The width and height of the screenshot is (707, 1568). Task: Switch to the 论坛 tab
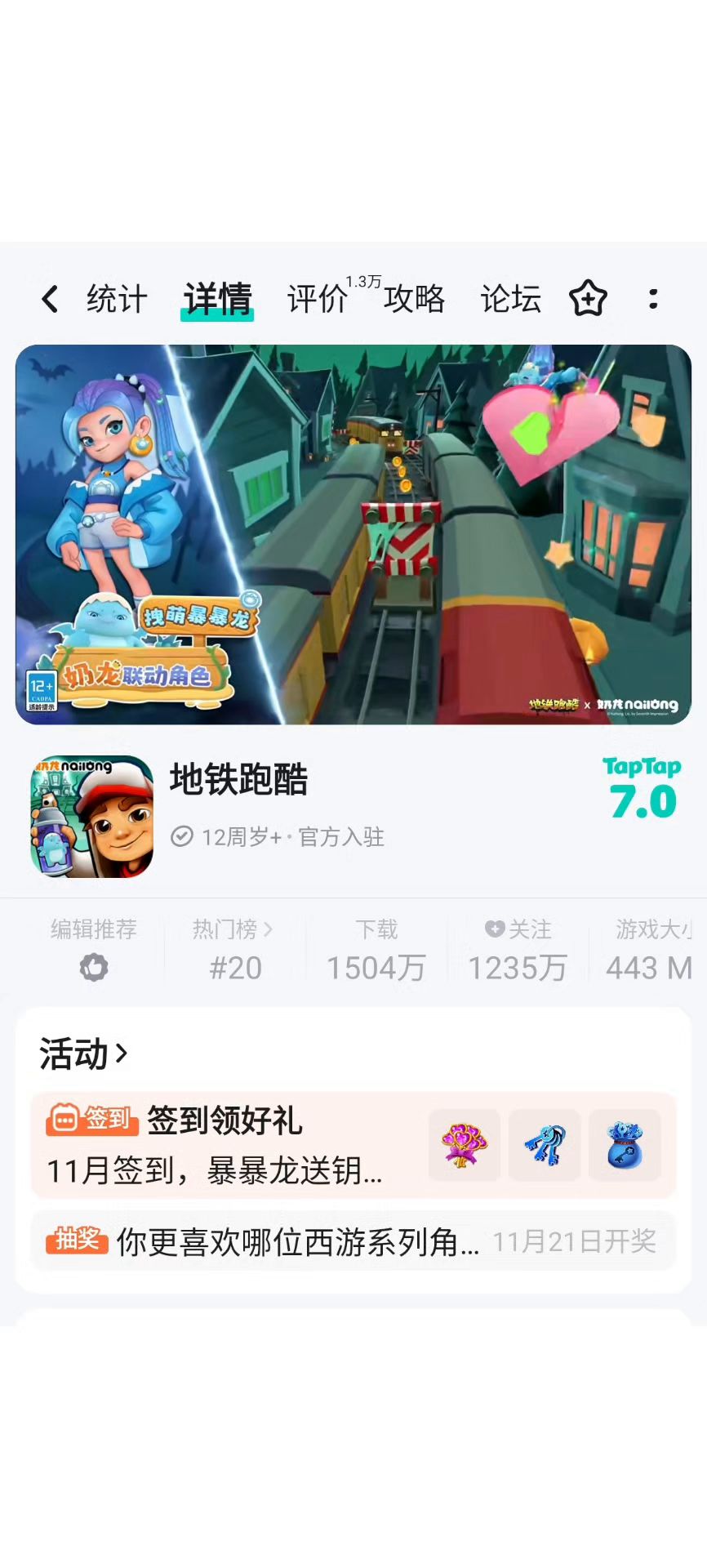(x=510, y=299)
